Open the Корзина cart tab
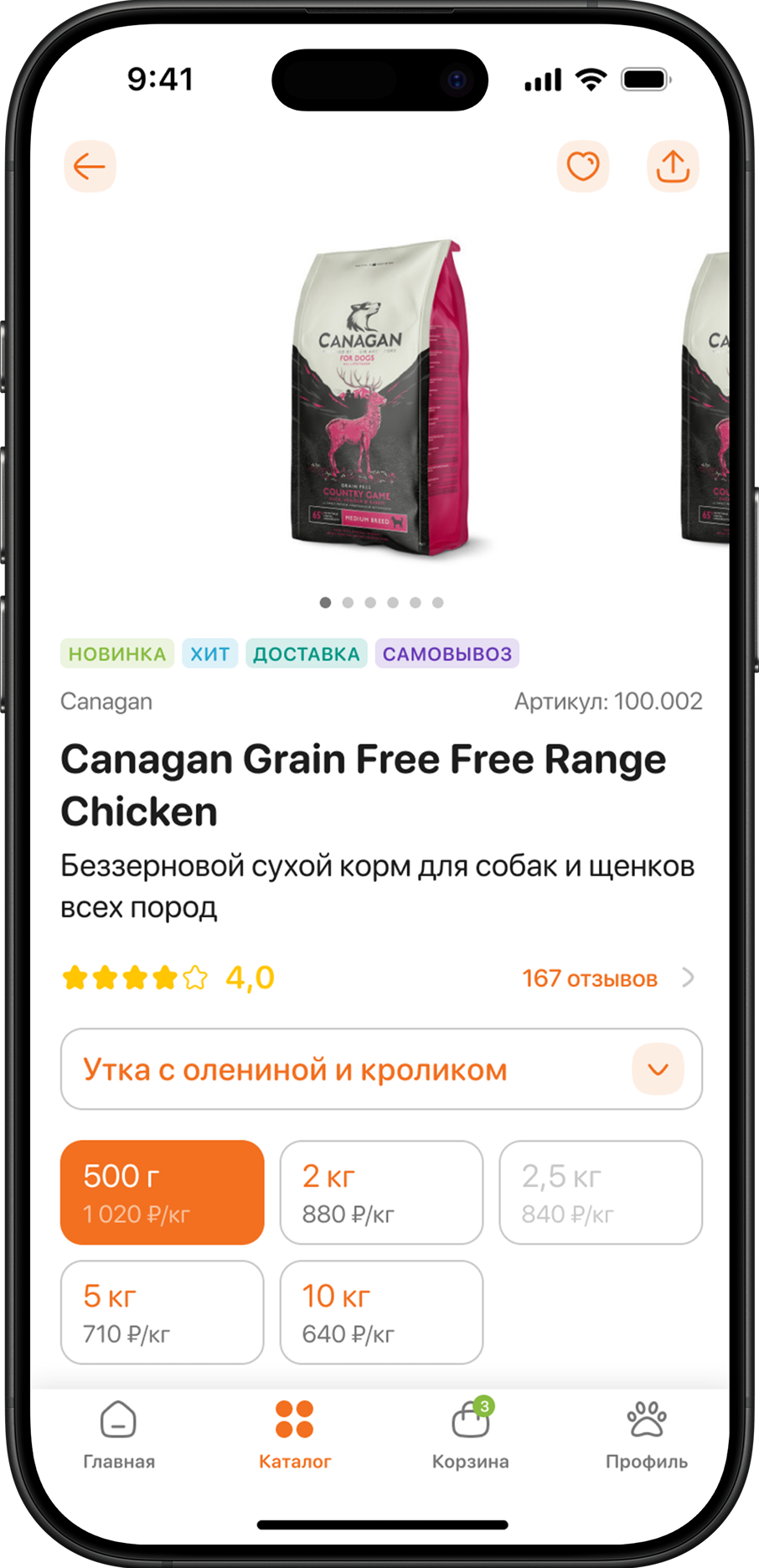Screen dimensions: 759x1568 470,1436
